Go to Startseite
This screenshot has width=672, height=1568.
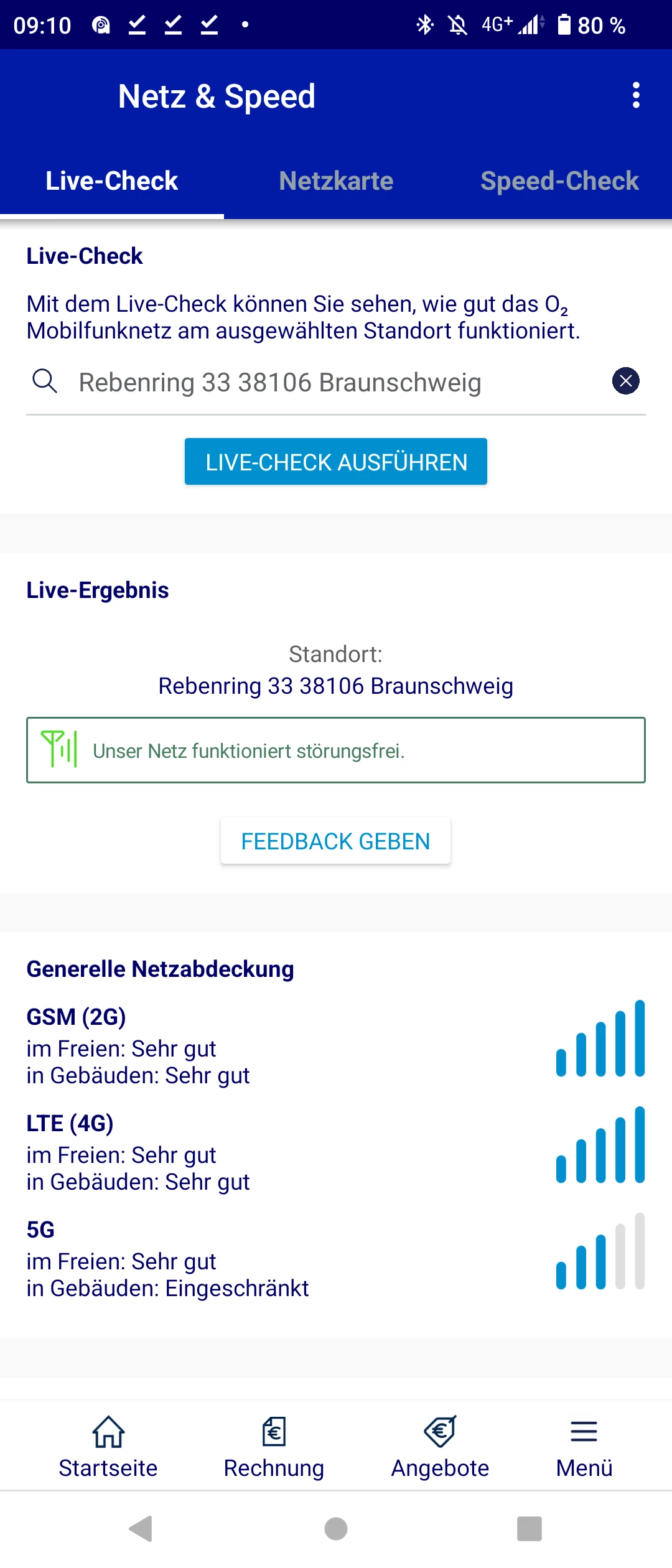[x=108, y=1447]
